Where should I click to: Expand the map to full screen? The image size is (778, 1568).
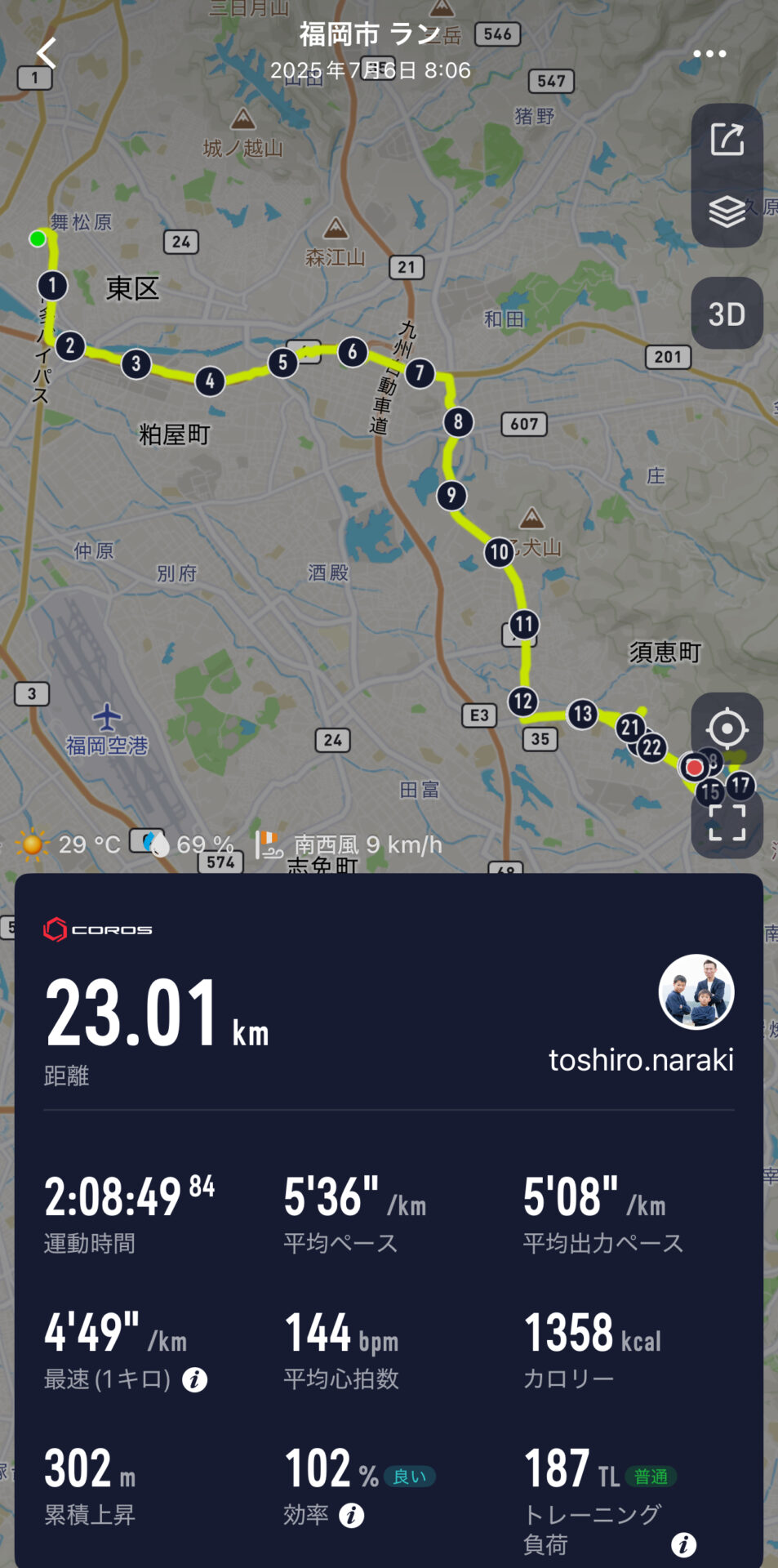pyautogui.click(x=727, y=822)
